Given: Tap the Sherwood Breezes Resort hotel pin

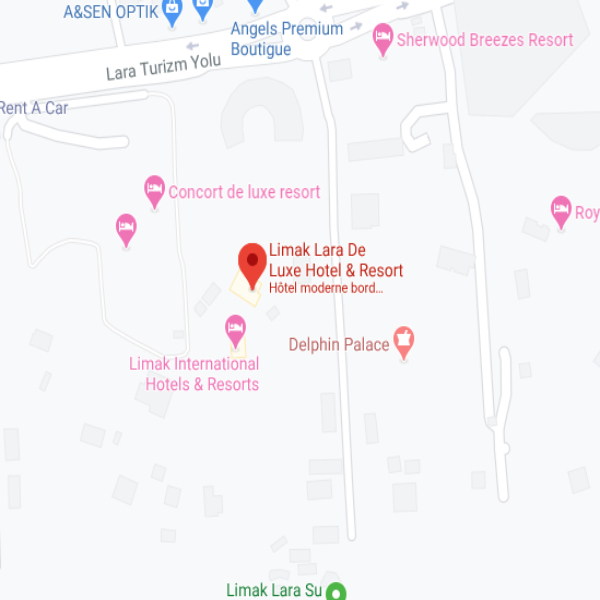Looking at the screenshot, I should click(382, 39).
